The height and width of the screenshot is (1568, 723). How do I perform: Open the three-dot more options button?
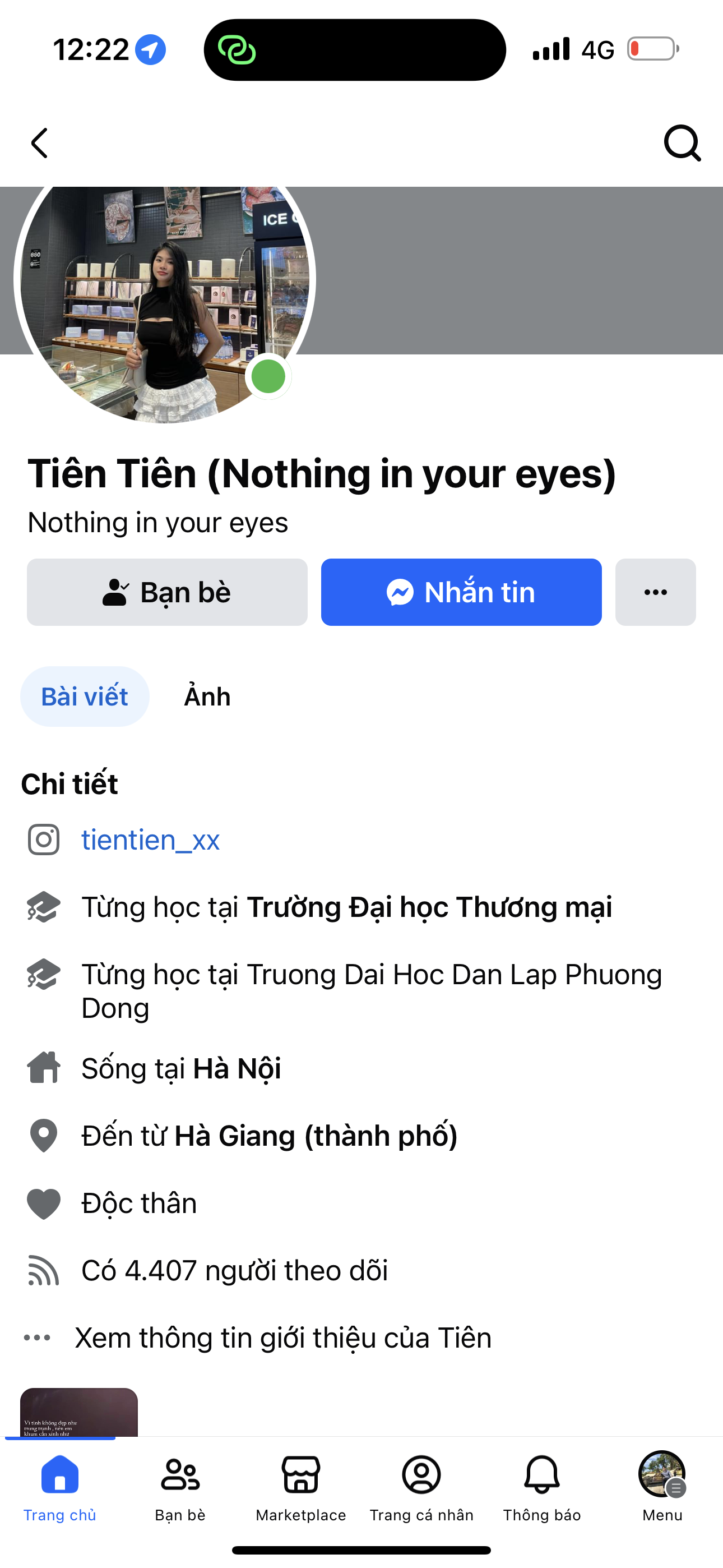[655, 592]
